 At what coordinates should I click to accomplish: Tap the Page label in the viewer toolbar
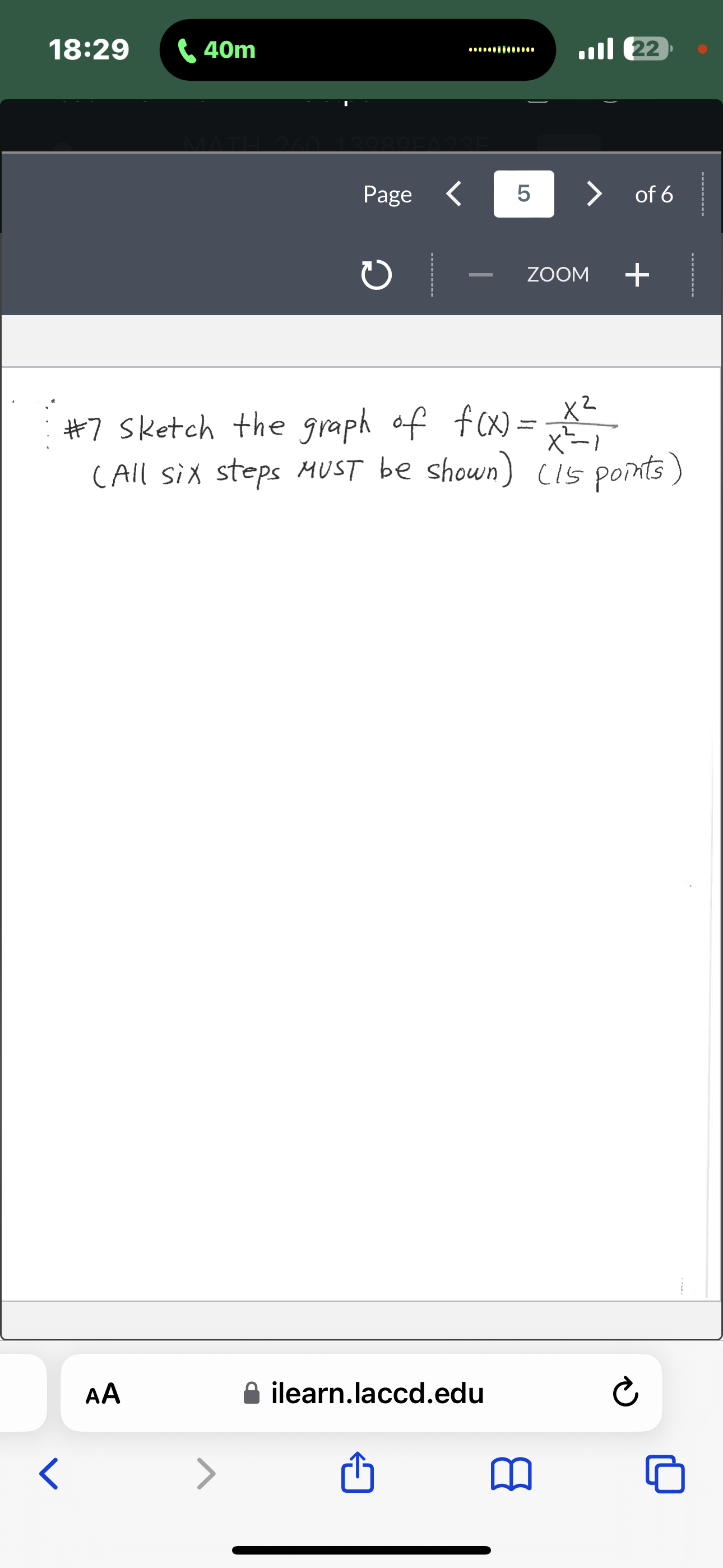387,194
